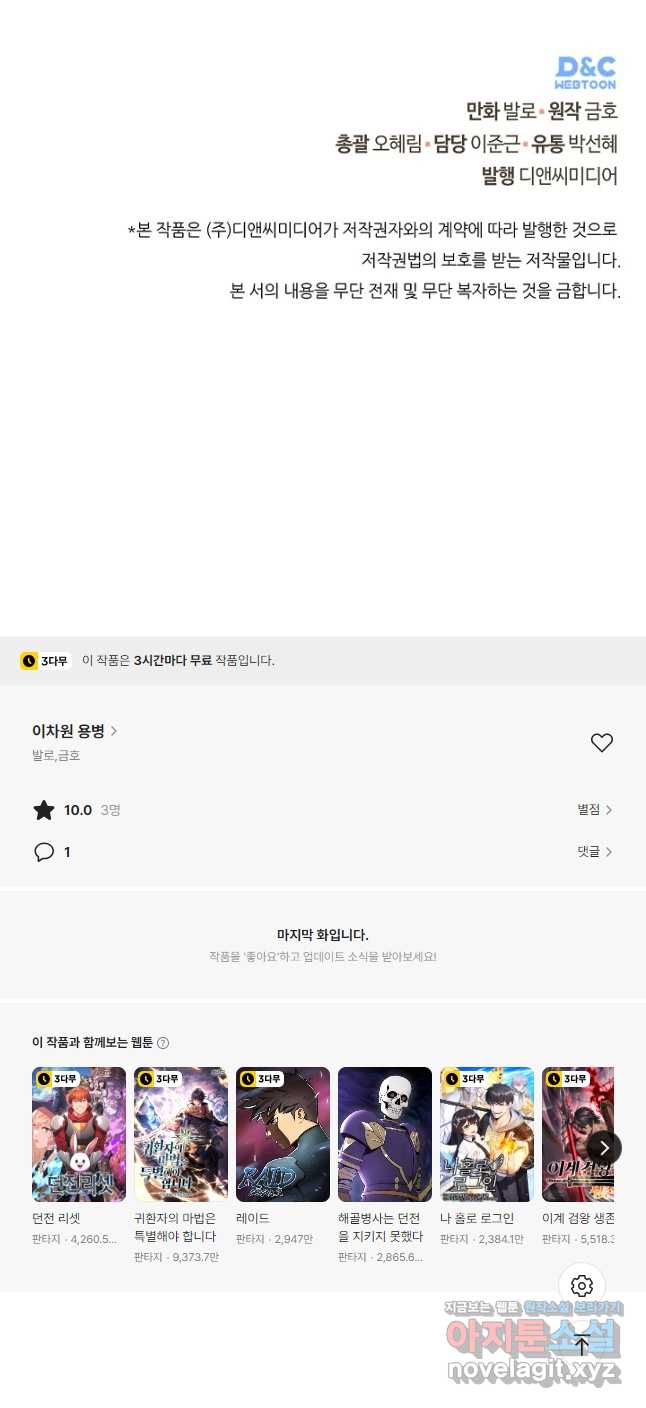This screenshot has height=1408, width=646.
Task: Tap the speech bubble comment icon
Action: point(44,852)
